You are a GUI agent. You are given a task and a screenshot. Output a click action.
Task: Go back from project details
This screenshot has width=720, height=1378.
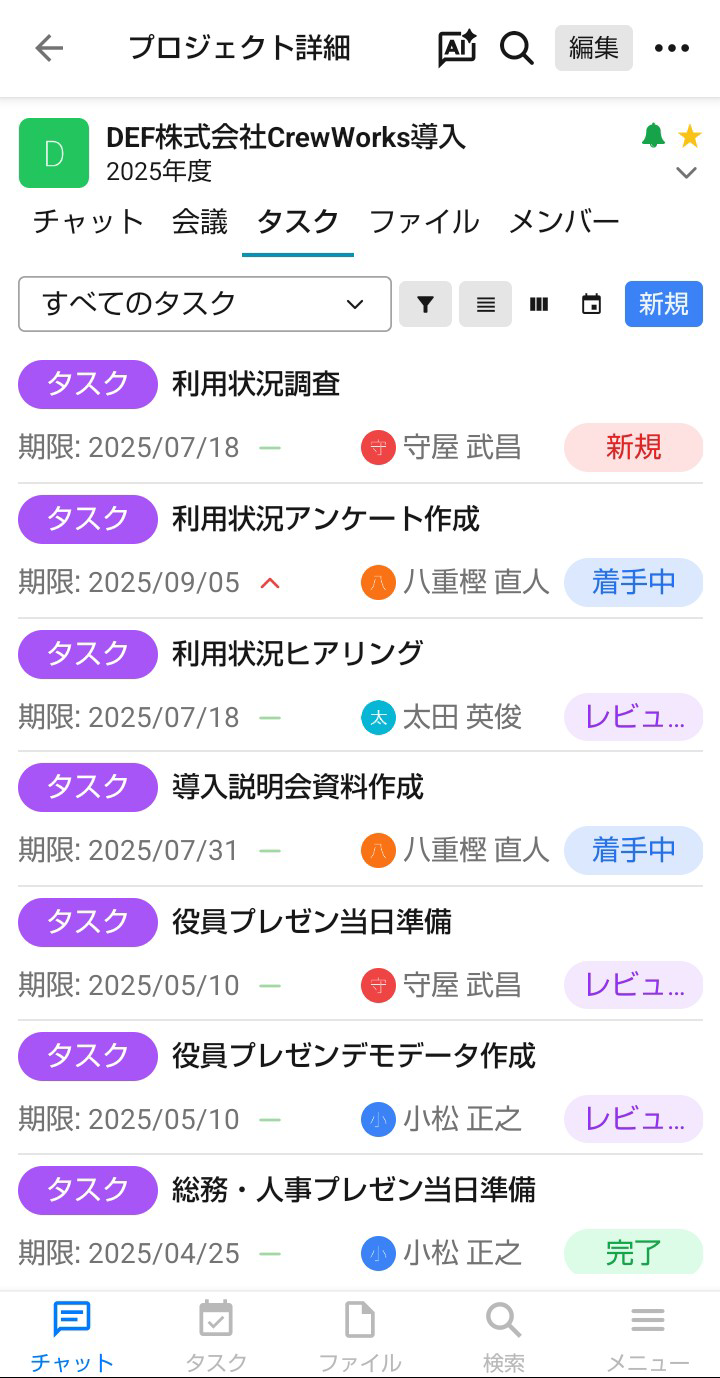click(x=48, y=48)
